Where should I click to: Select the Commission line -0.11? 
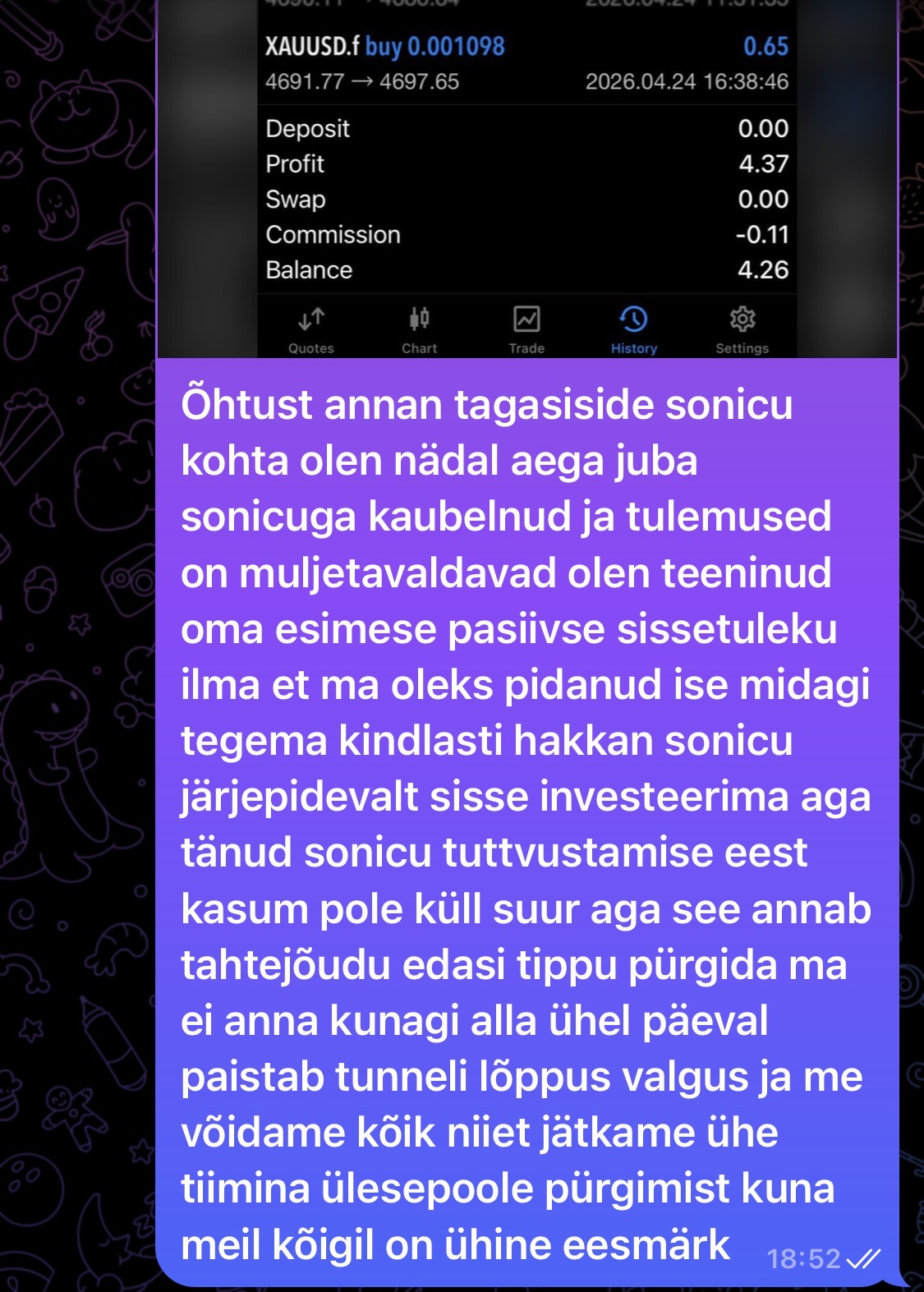click(526, 234)
